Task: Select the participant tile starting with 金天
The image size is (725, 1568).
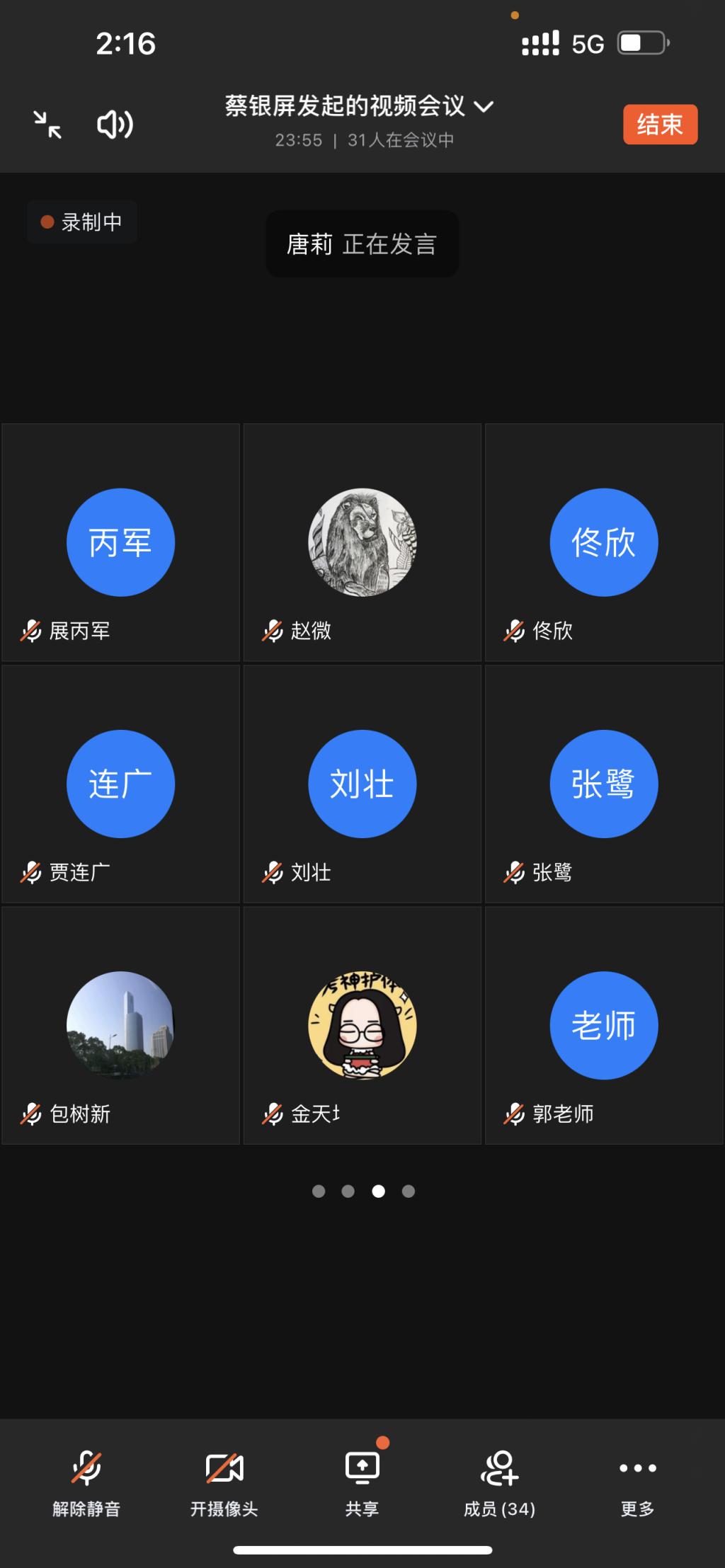Action: (x=362, y=1025)
